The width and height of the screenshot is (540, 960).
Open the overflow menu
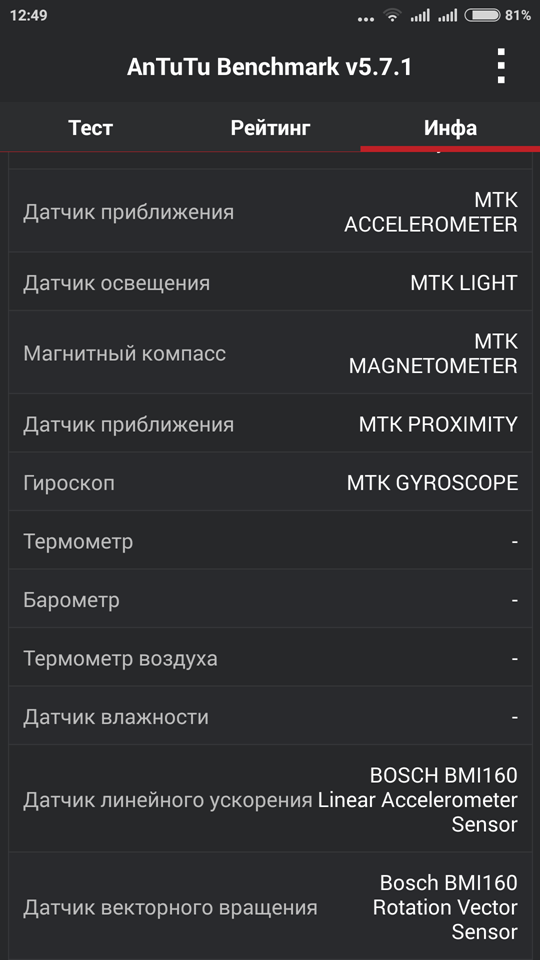pyautogui.click(x=501, y=66)
